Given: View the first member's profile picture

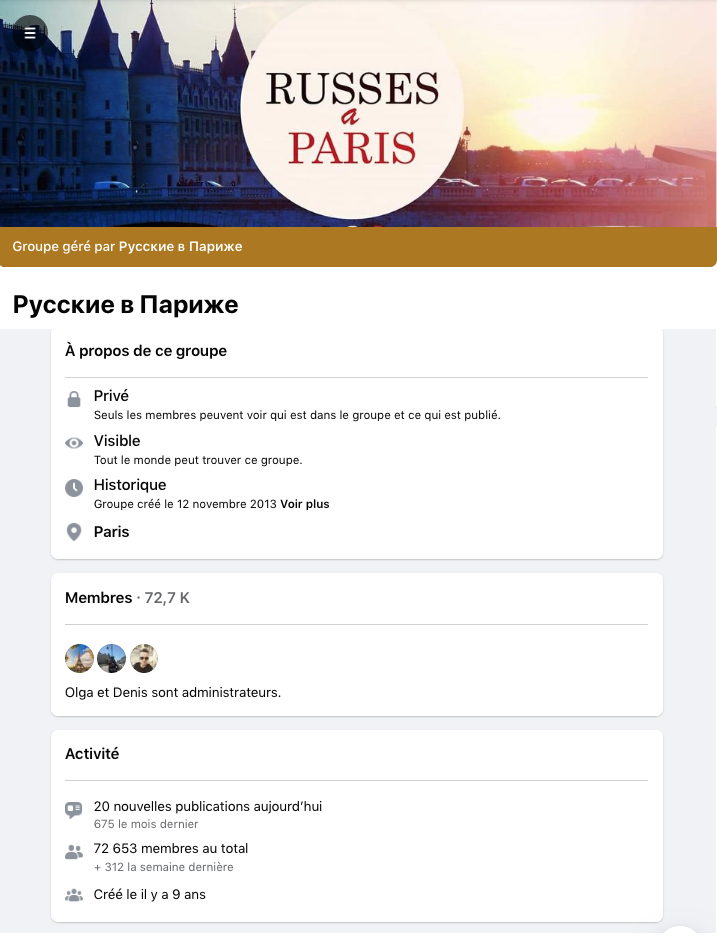Looking at the screenshot, I should [79, 658].
